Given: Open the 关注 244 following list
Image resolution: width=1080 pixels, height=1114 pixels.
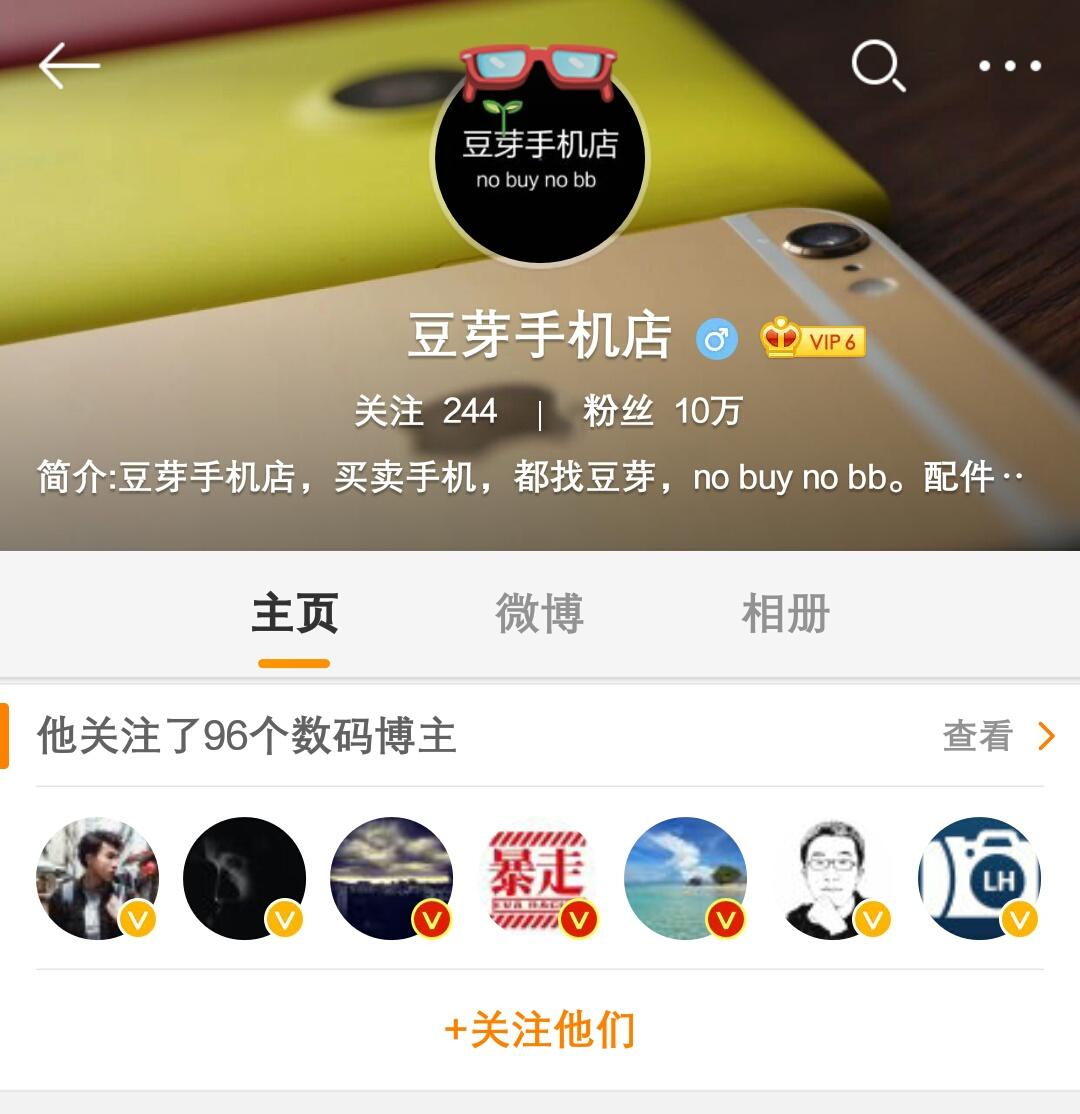Looking at the screenshot, I should pos(424,410).
